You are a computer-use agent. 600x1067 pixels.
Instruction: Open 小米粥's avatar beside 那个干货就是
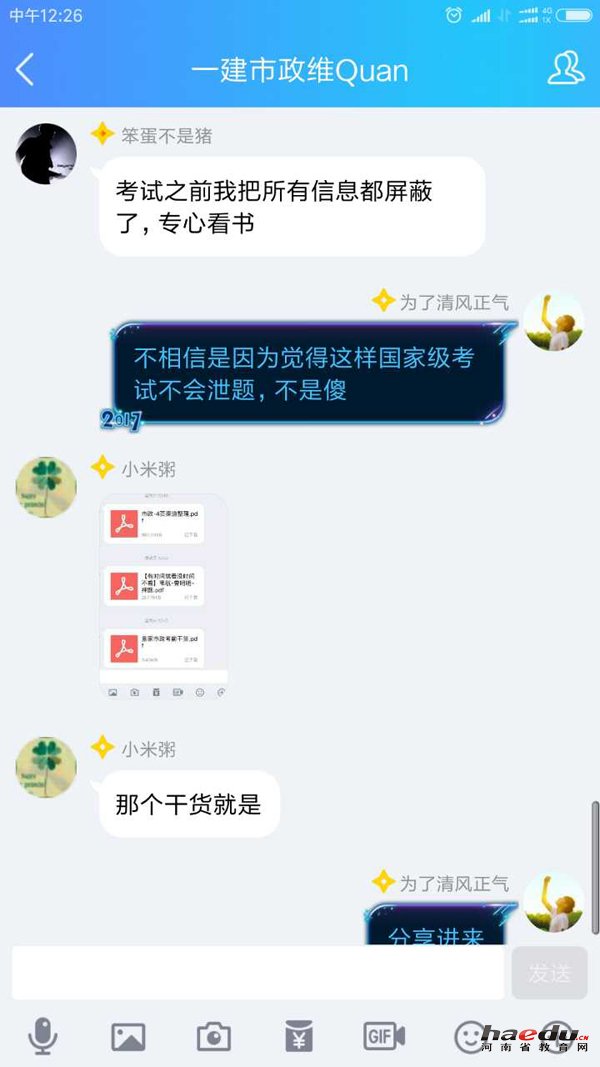[46, 767]
